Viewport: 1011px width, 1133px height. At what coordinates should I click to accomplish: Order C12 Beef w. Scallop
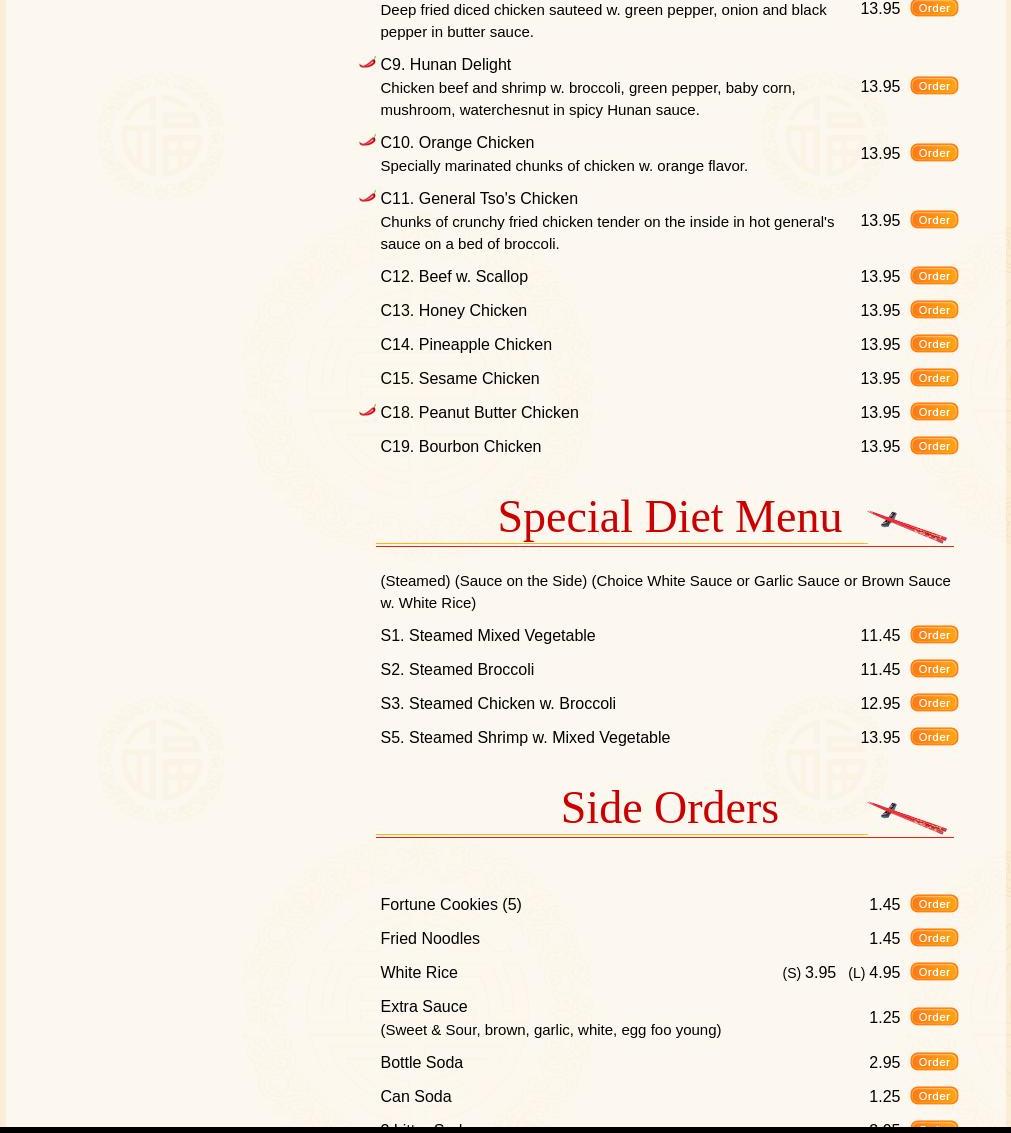pos(934,276)
